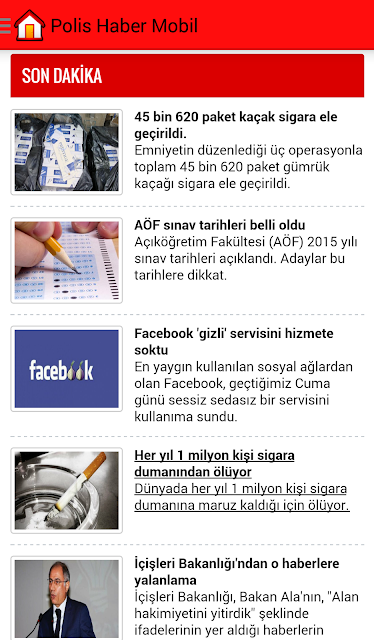The width and height of the screenshot is (374, 640).
Task: Tap the cigarette in ashtray thumbnail
Action: coord(67,490)
